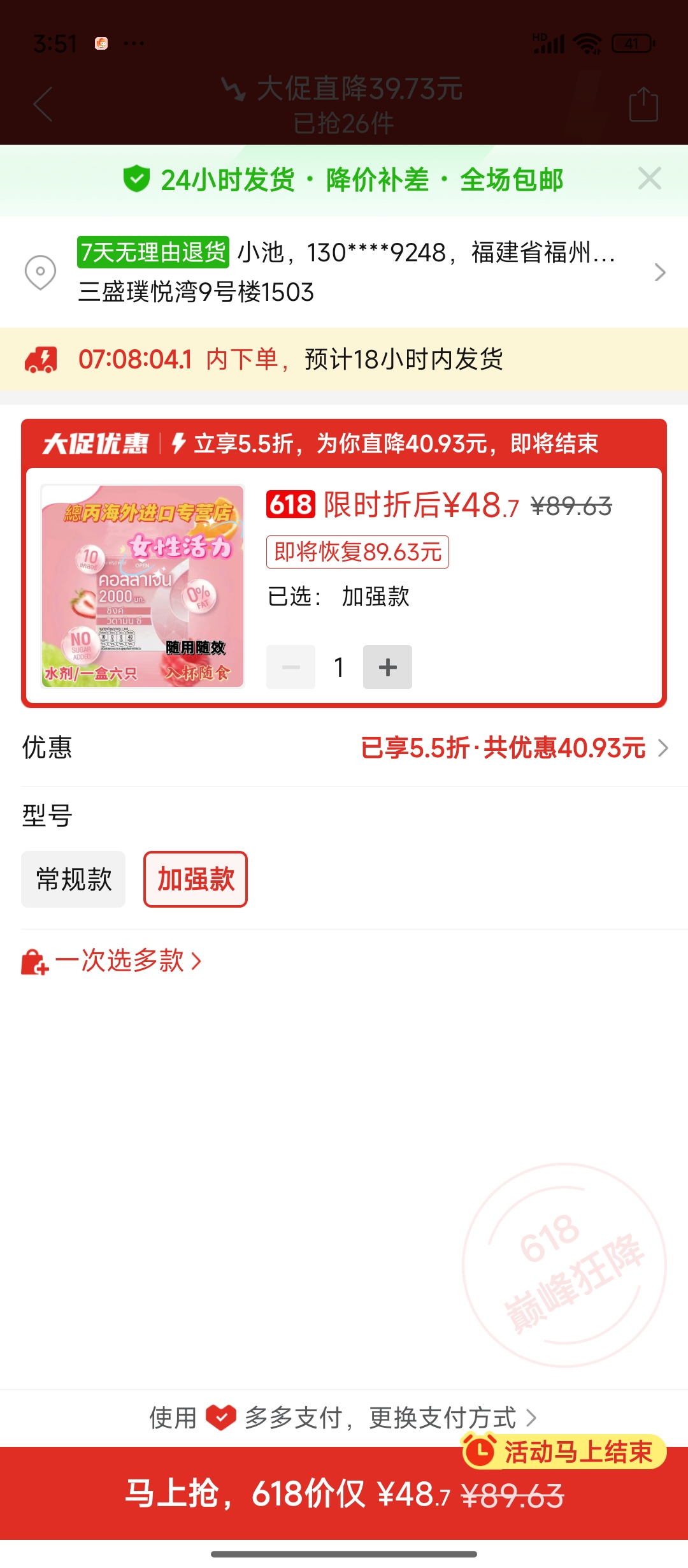Tap 马上抢 to buy at ¥48.7
The height and width of the screenshot is (1568, 688).
(x=344, y=1494)
